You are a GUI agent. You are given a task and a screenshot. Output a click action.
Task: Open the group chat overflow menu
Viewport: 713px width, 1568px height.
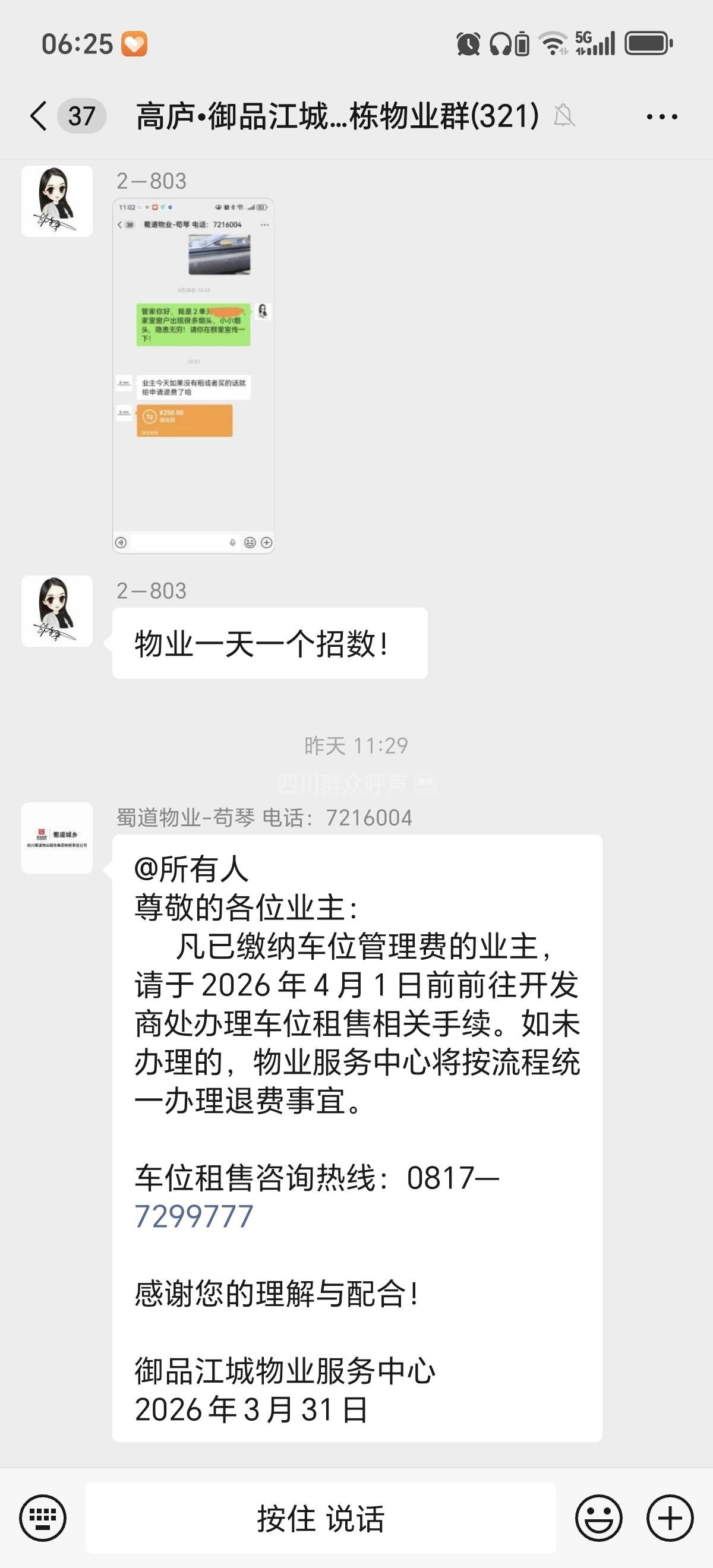(662, 116)
